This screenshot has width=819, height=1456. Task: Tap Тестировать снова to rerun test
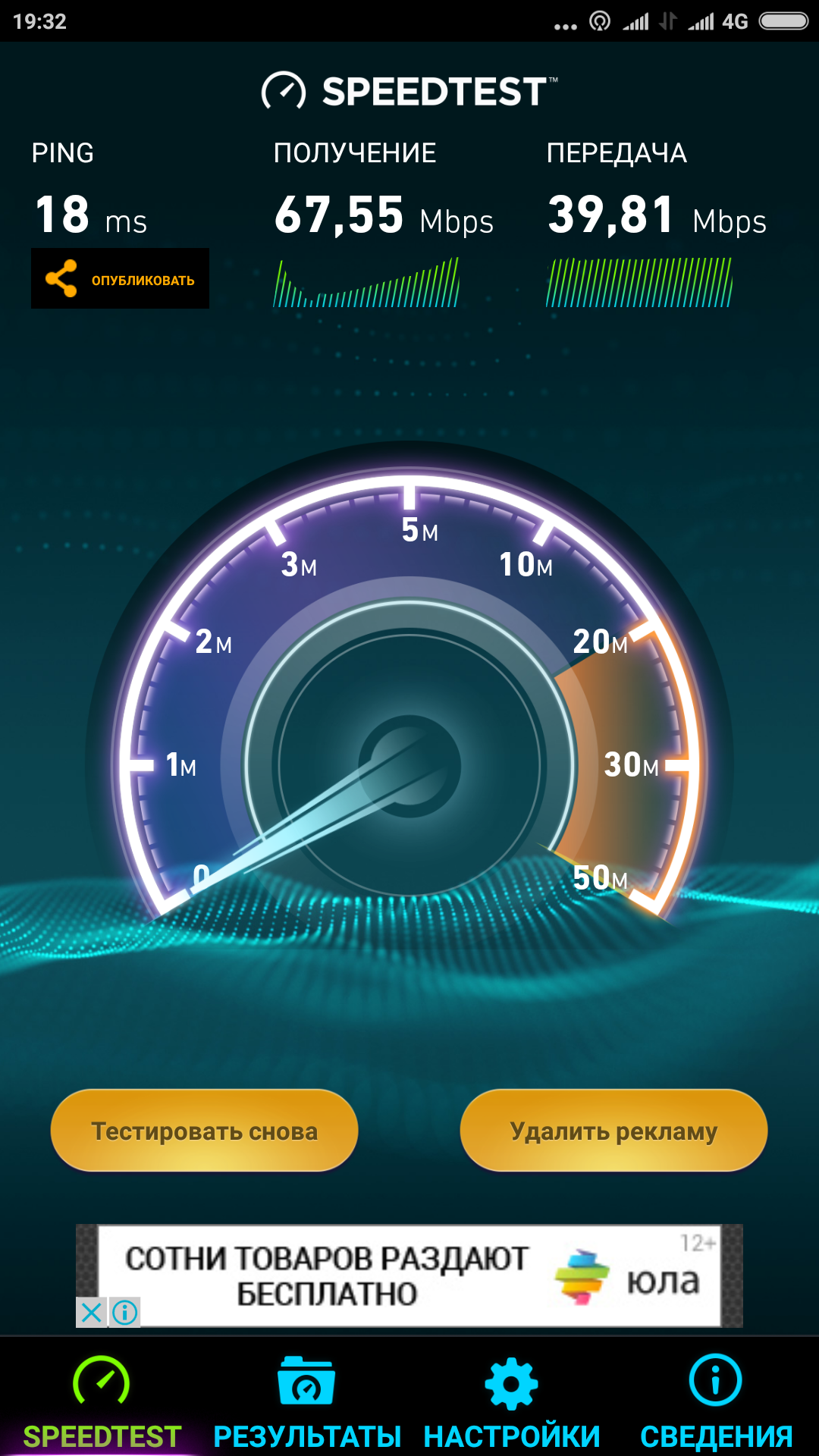204,1131
